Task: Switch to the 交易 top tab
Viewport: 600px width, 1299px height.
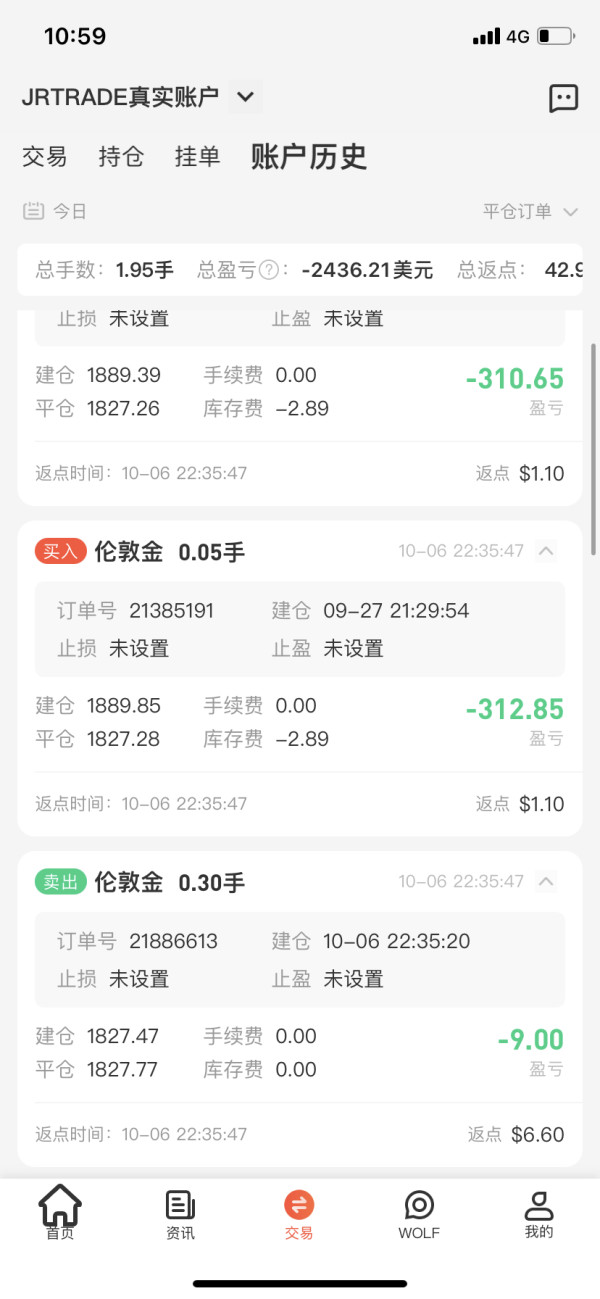Action: pyautogui.click(x=45, y=157)
